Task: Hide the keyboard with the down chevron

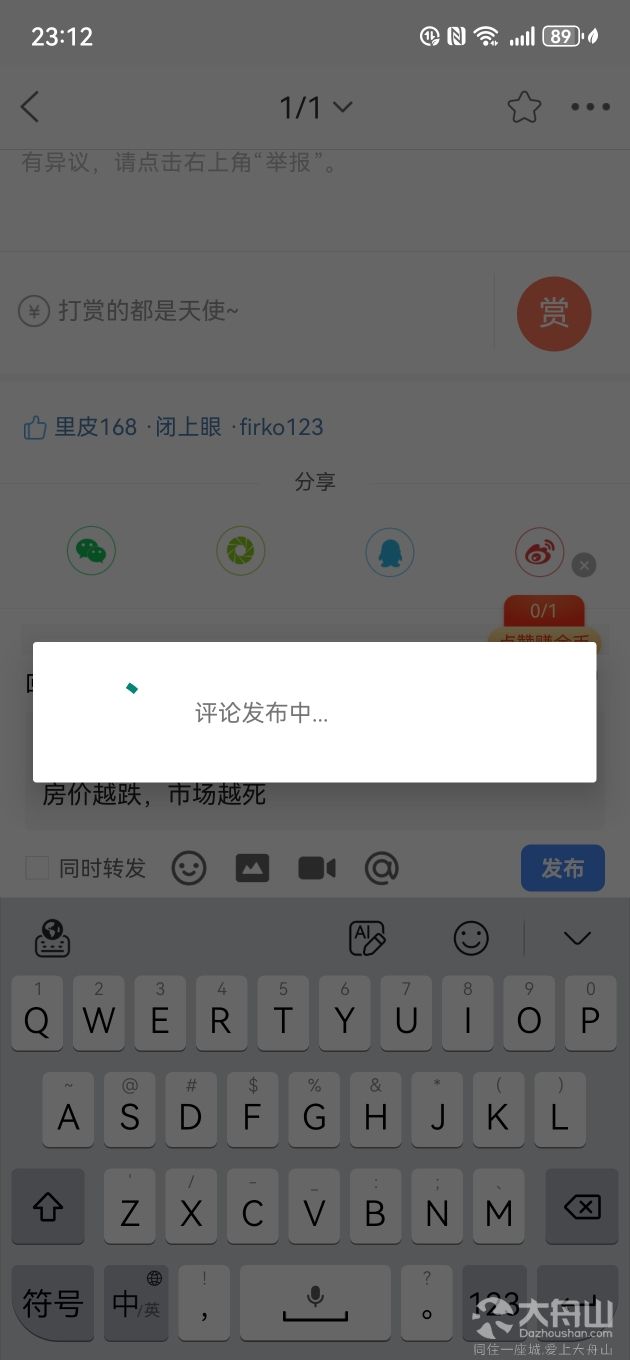Action: pyautogui.click(x=577, y=938)
